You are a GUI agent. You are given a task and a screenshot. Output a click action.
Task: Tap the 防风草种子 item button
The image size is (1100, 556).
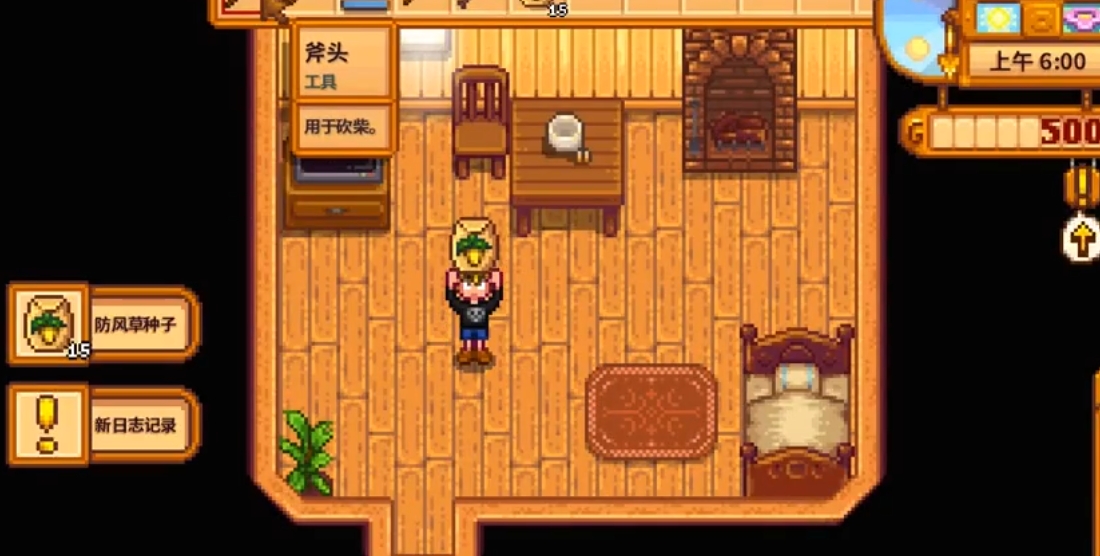point(105,325)
